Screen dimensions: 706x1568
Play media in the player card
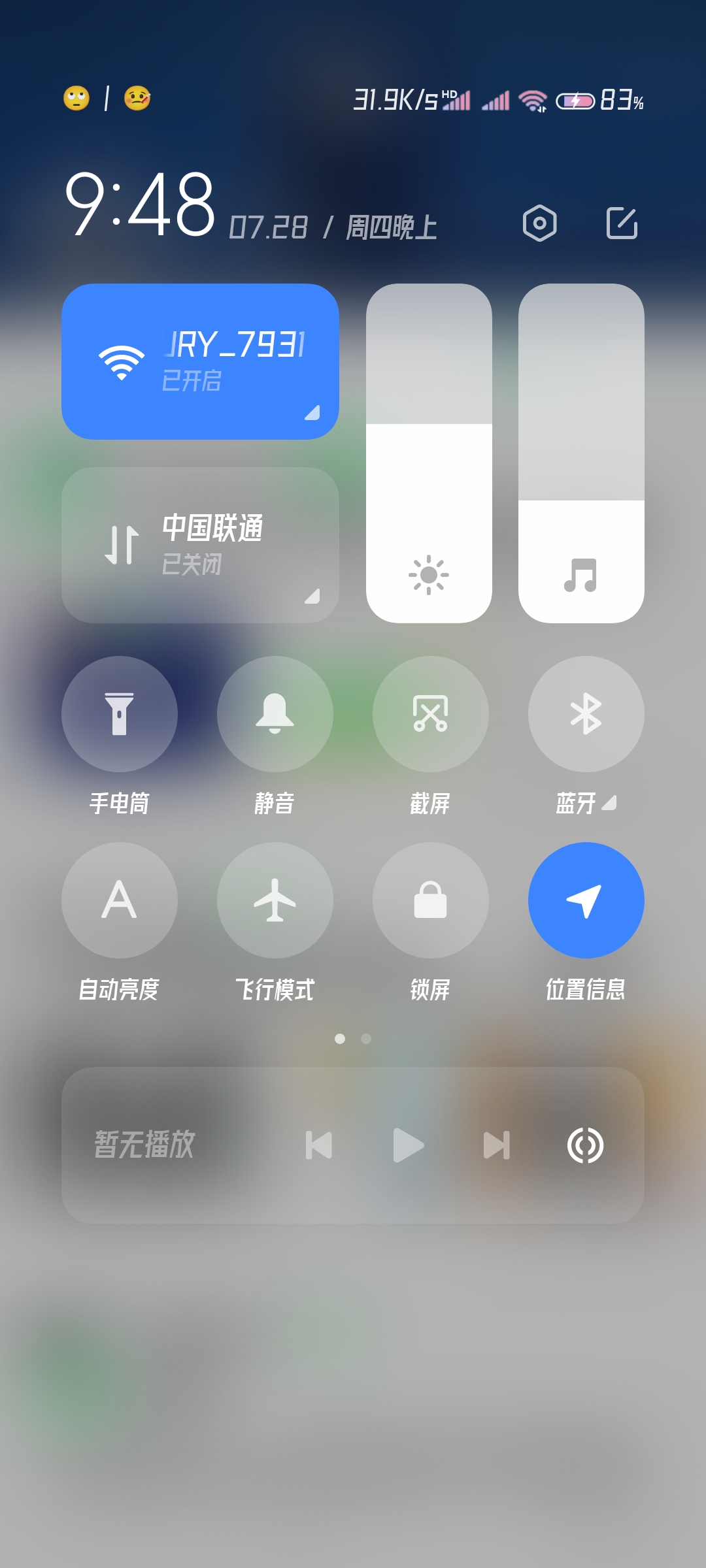point(409,1145)
